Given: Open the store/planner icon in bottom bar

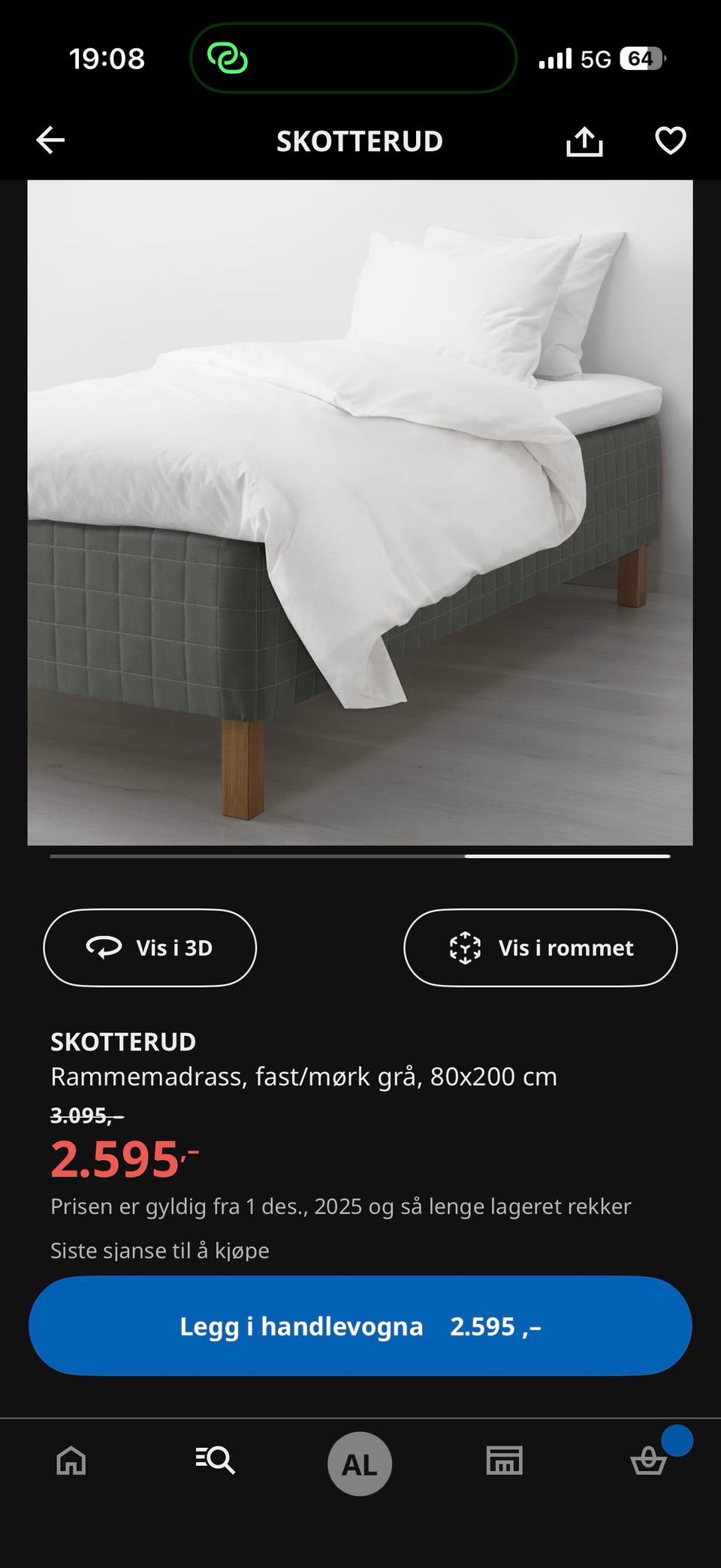Looking at the screenshot, I should (505, 1461).
